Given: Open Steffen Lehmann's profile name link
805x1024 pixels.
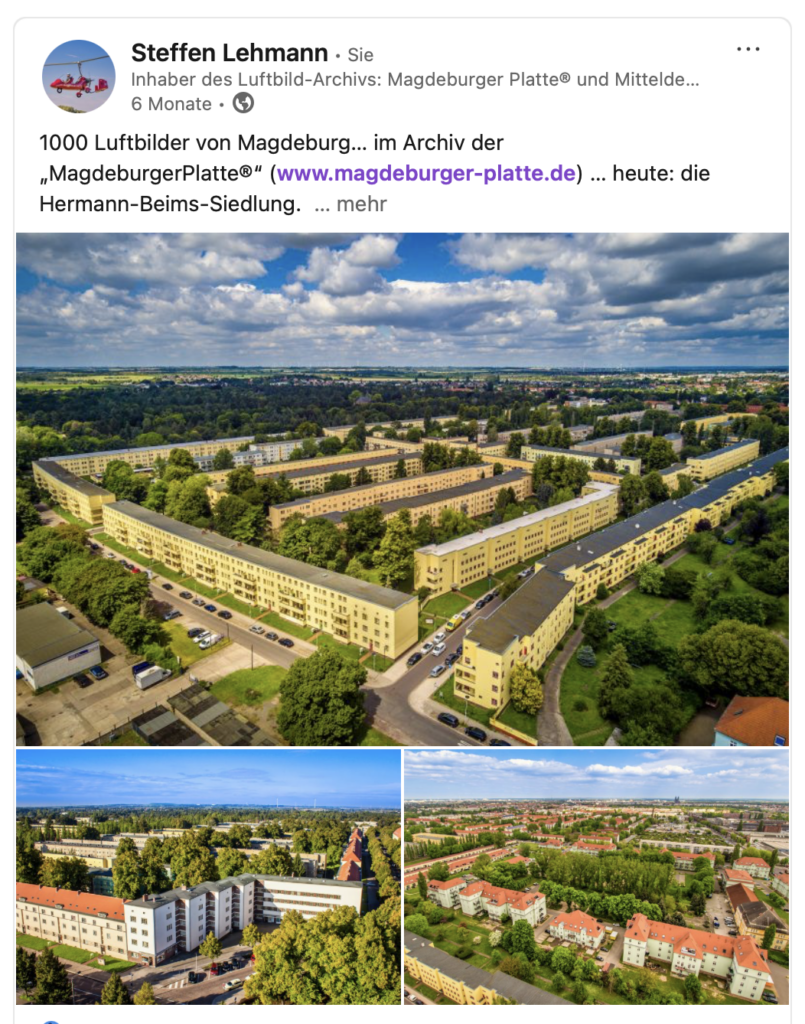Looking at the screenshot, I should pyautogui.click(x=229, y=52).
